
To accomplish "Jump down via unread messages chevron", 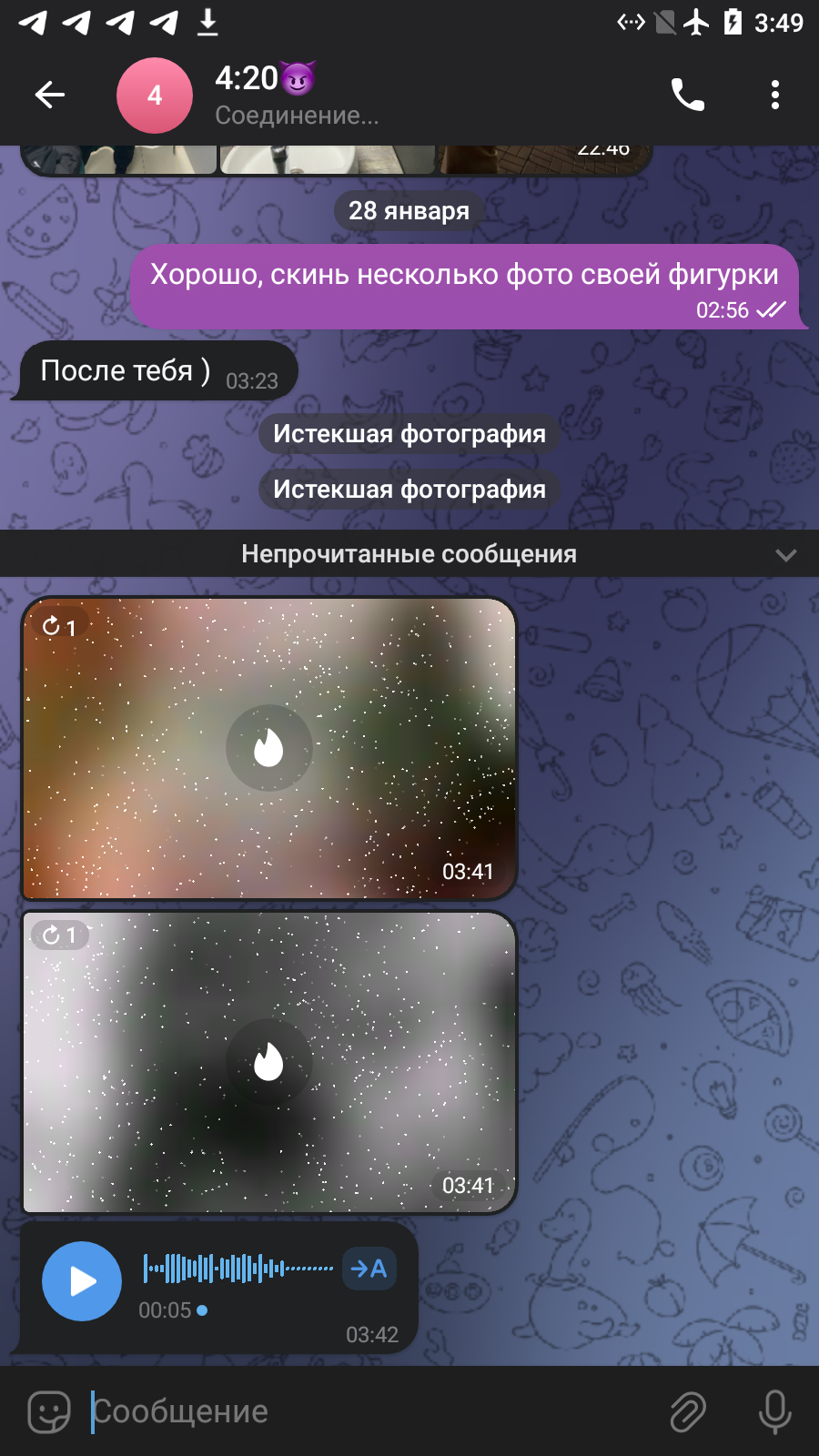I will pos(786,554).
